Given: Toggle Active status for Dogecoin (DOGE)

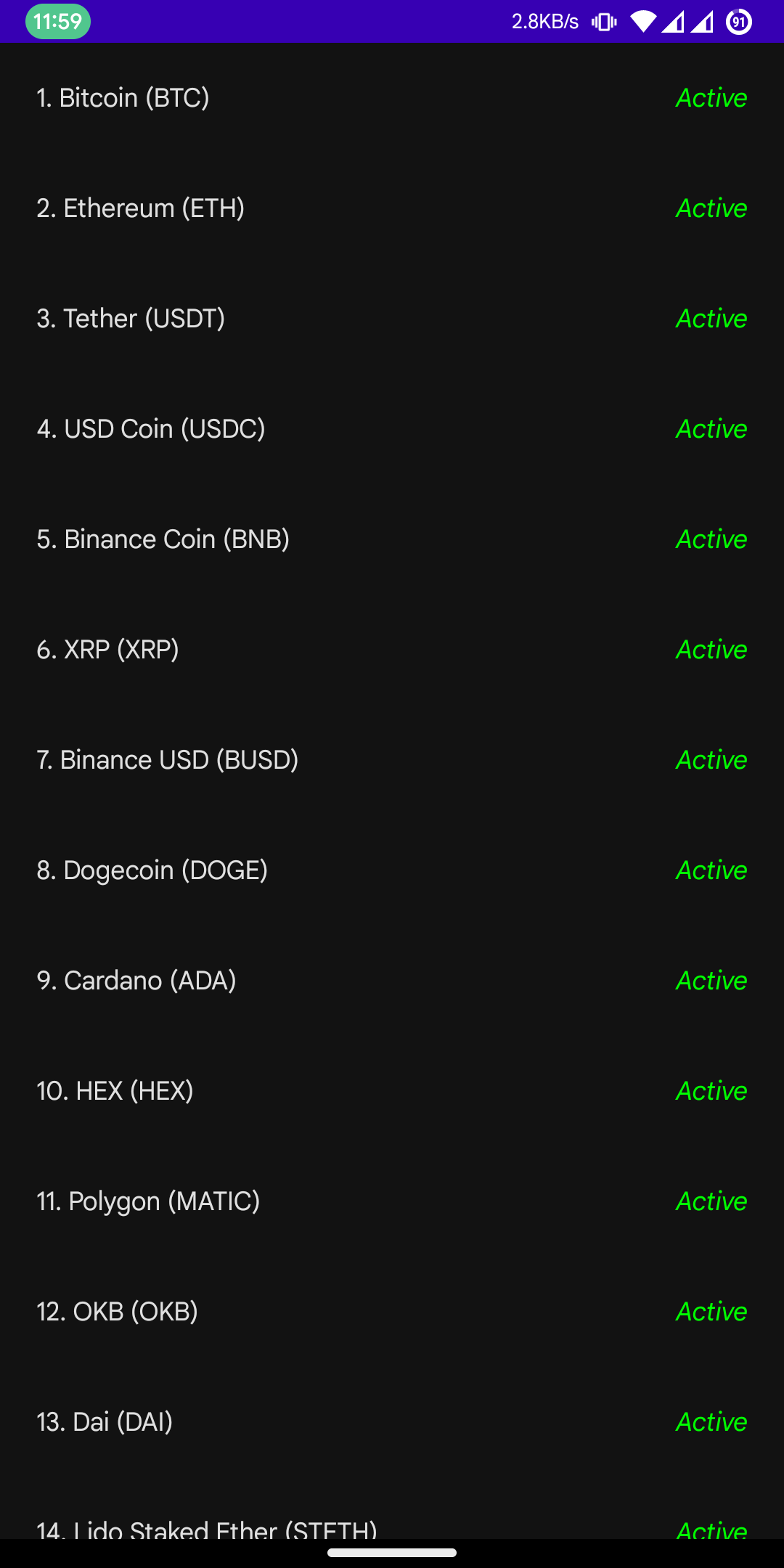Looking at the screenshot, I should tap(710, 870).
